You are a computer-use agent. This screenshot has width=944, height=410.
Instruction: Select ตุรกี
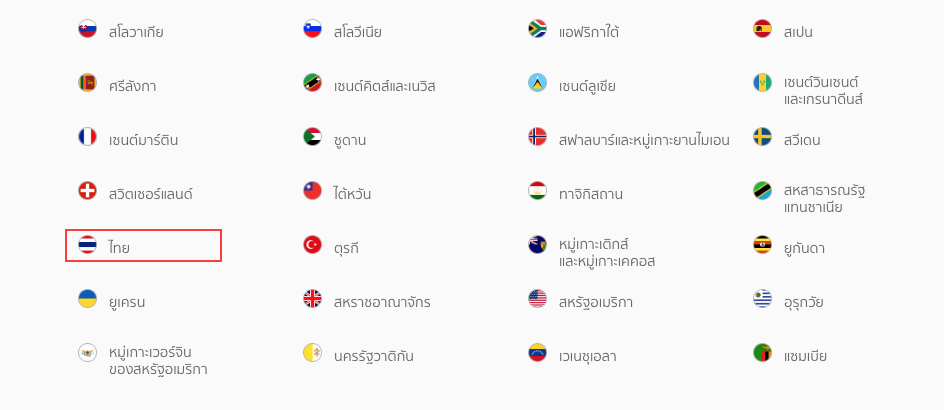[x=346, y=247]
